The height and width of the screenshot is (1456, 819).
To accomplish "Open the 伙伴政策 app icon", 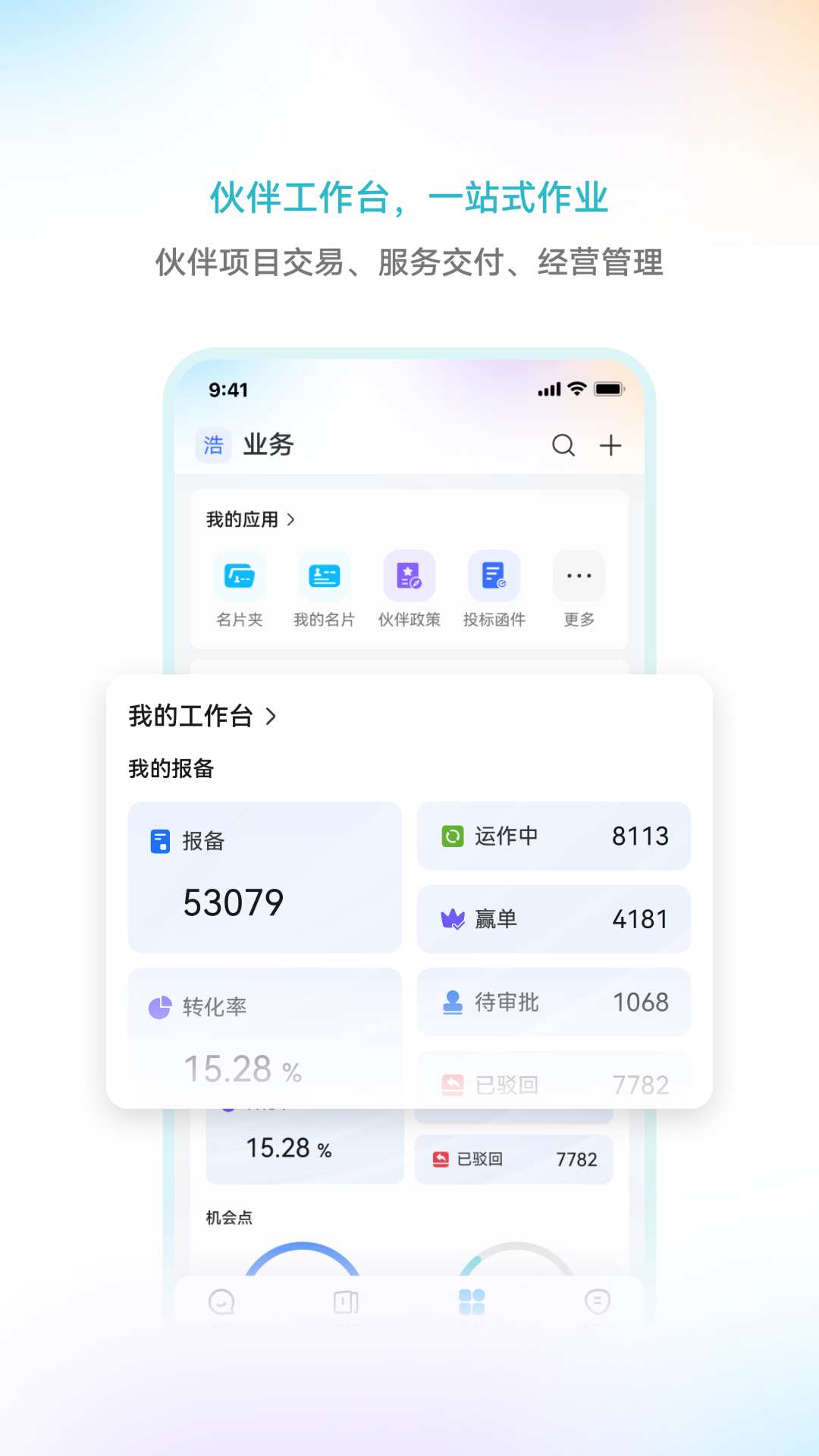I will click(409, 578).
